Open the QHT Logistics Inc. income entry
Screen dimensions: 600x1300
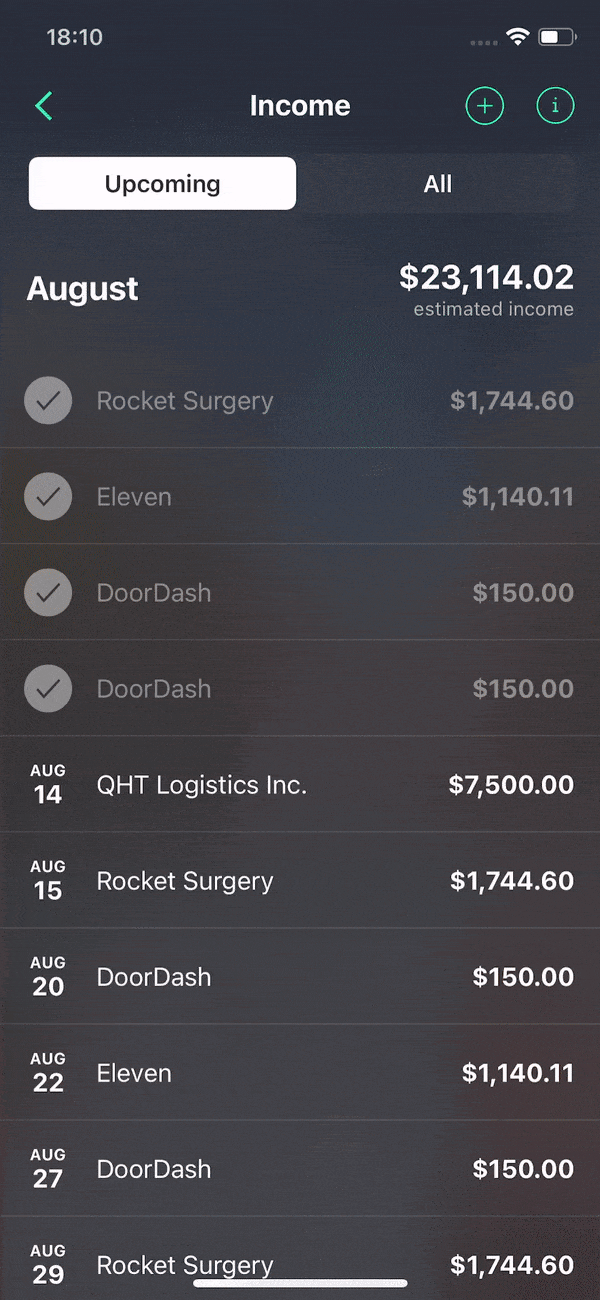(300, 785)
